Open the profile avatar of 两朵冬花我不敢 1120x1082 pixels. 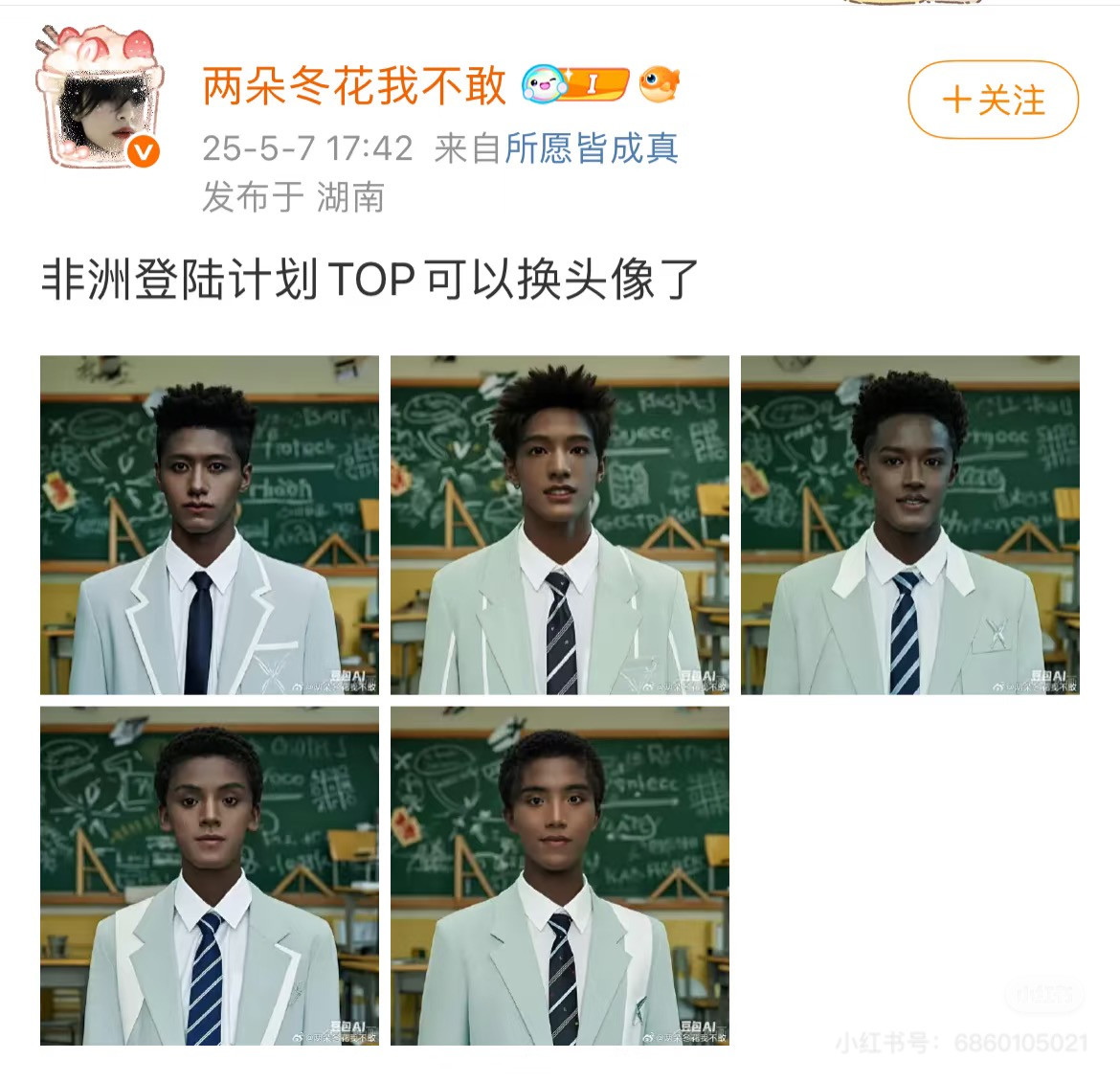[x=98, y=101]
